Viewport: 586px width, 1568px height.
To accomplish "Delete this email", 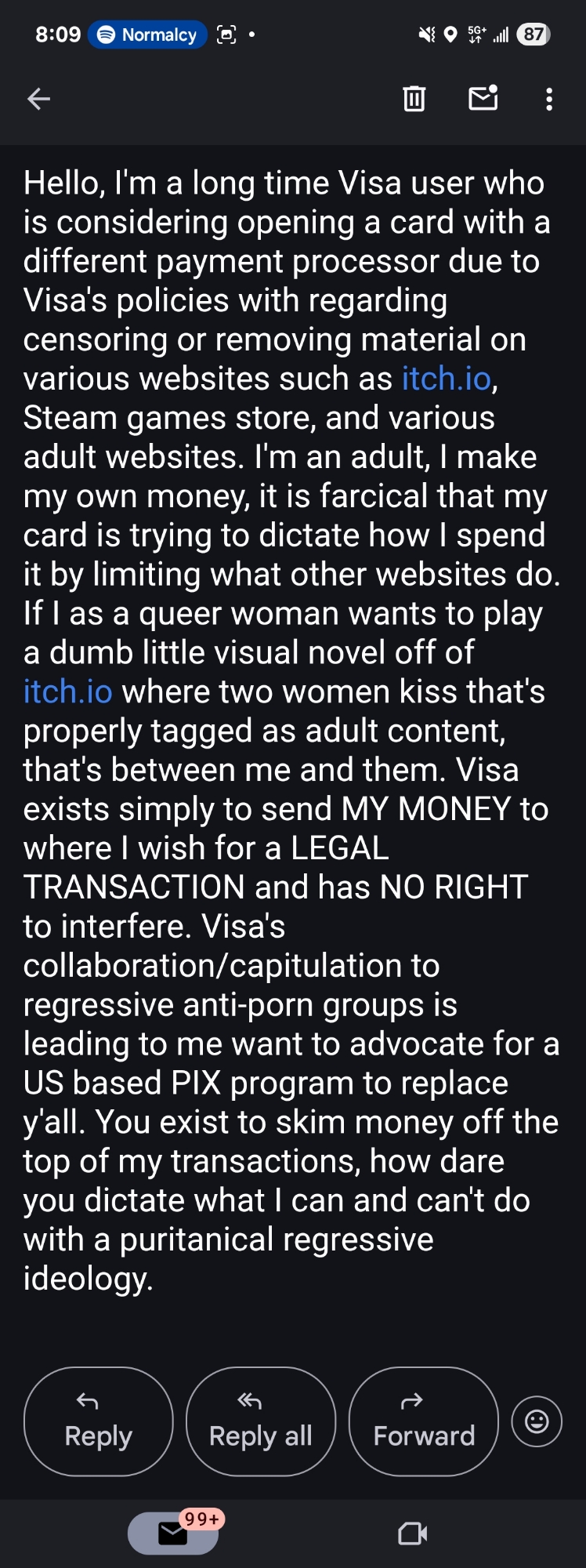I will pyautogui.click(x=414, y=99).
